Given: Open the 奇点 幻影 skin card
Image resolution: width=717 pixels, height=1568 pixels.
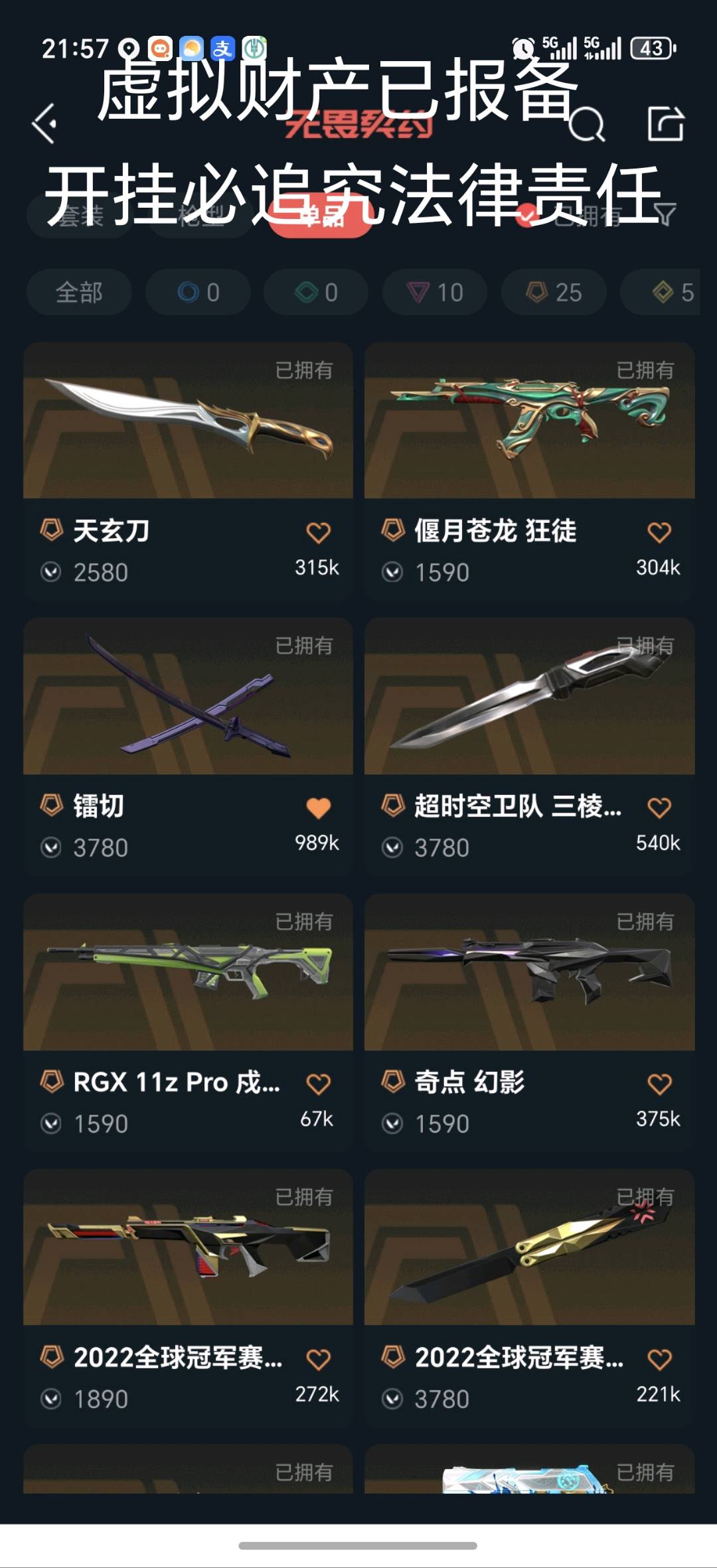Looking at the screenshot, I should coord(529,1023).
